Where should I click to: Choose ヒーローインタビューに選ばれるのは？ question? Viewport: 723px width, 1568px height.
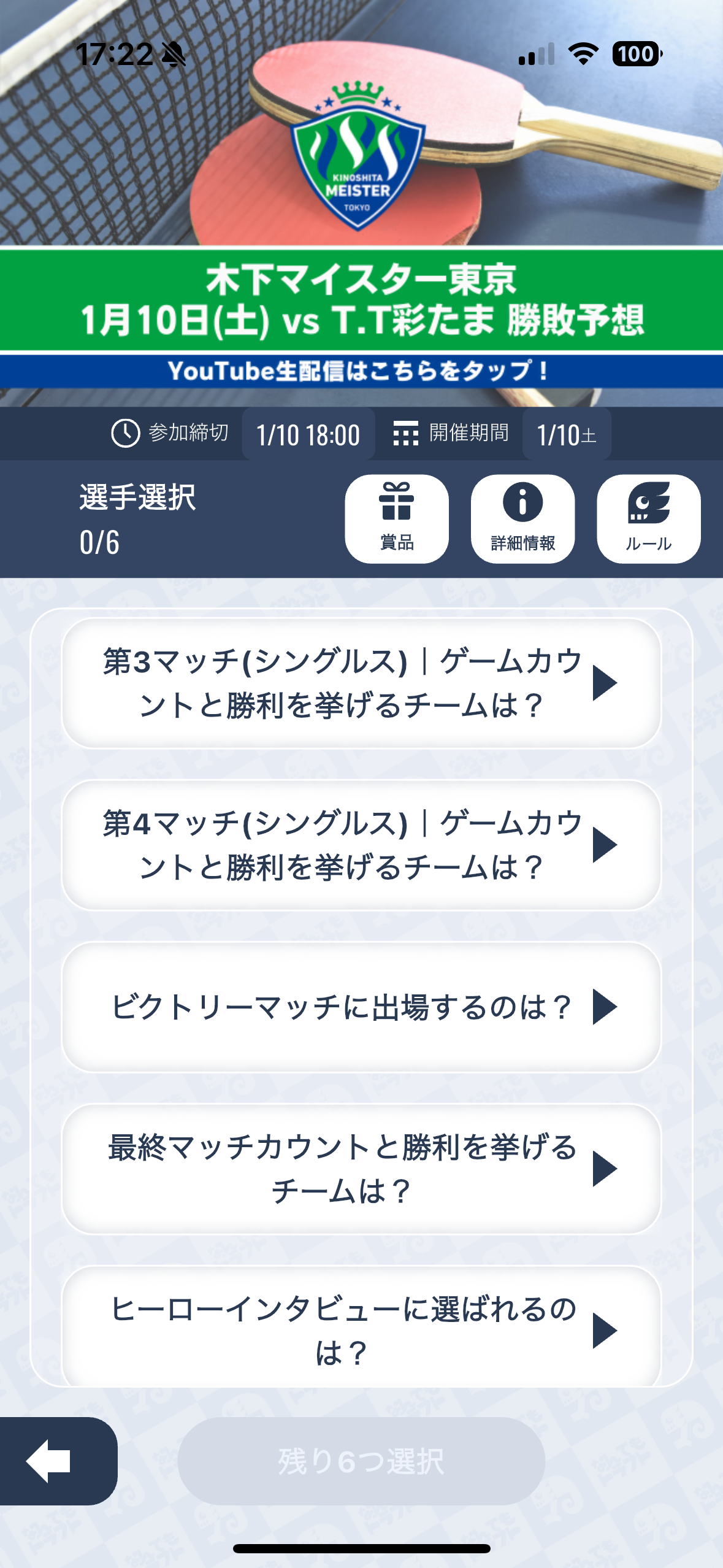(361, 1328)
